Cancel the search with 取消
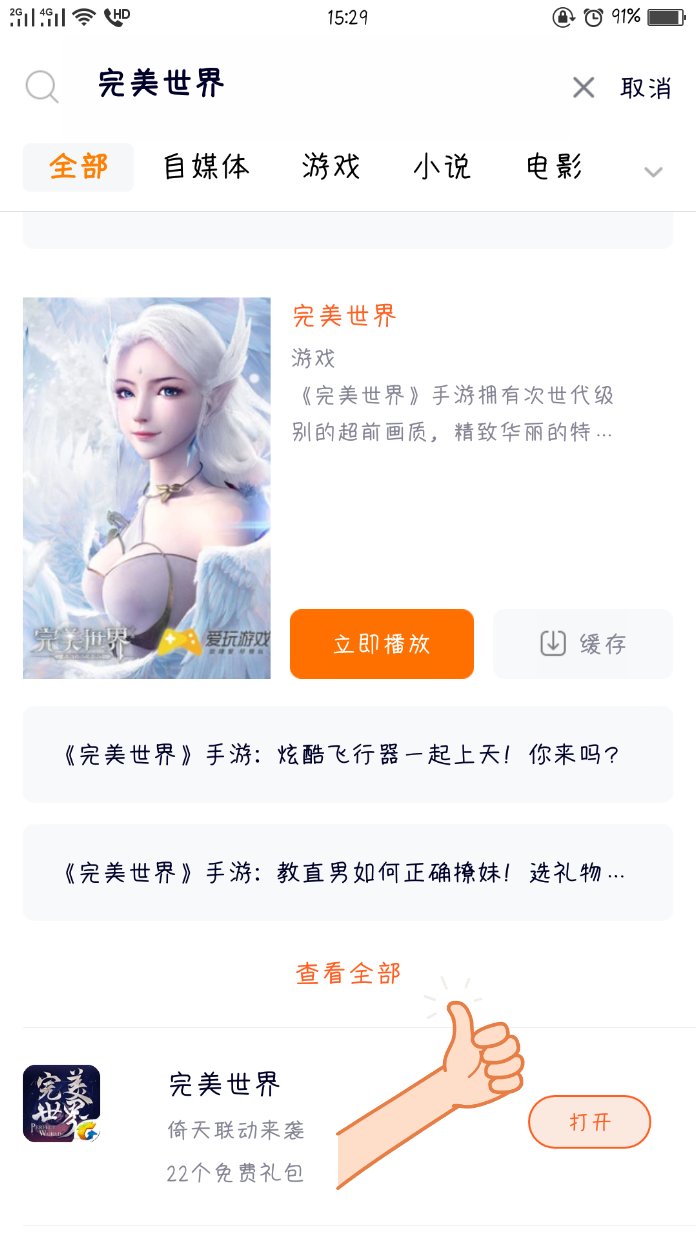Image resolution: width=696 pixels, height=1239 pixels. [645, 88]
